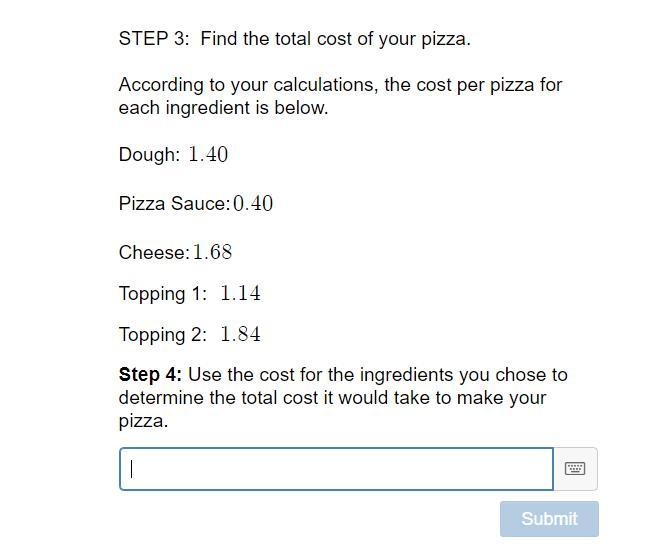This screenshot has width=661, height=549.
Task: Submit the total pizza cost
Action: tap(549, 519)
